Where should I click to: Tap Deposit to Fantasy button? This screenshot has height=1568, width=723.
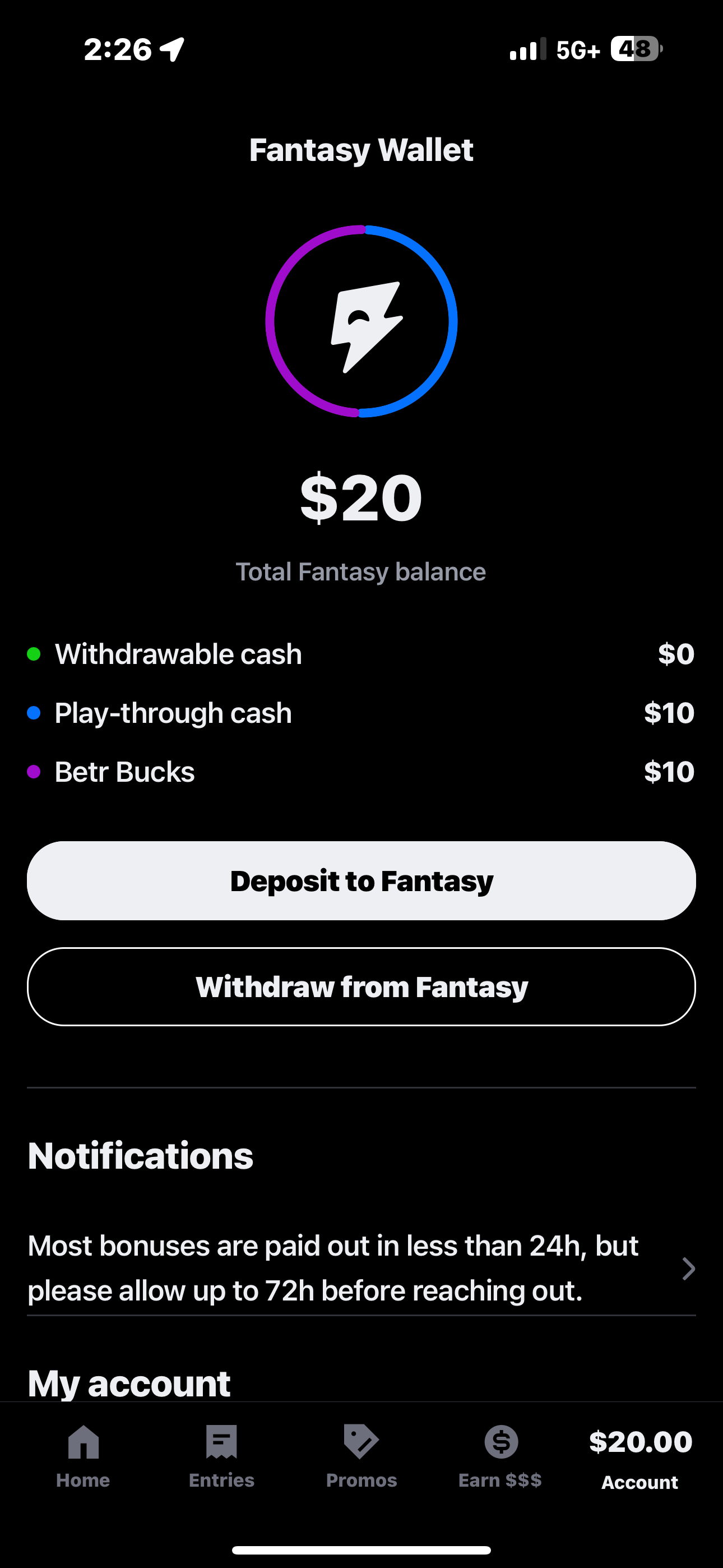(x=361, y=880)
